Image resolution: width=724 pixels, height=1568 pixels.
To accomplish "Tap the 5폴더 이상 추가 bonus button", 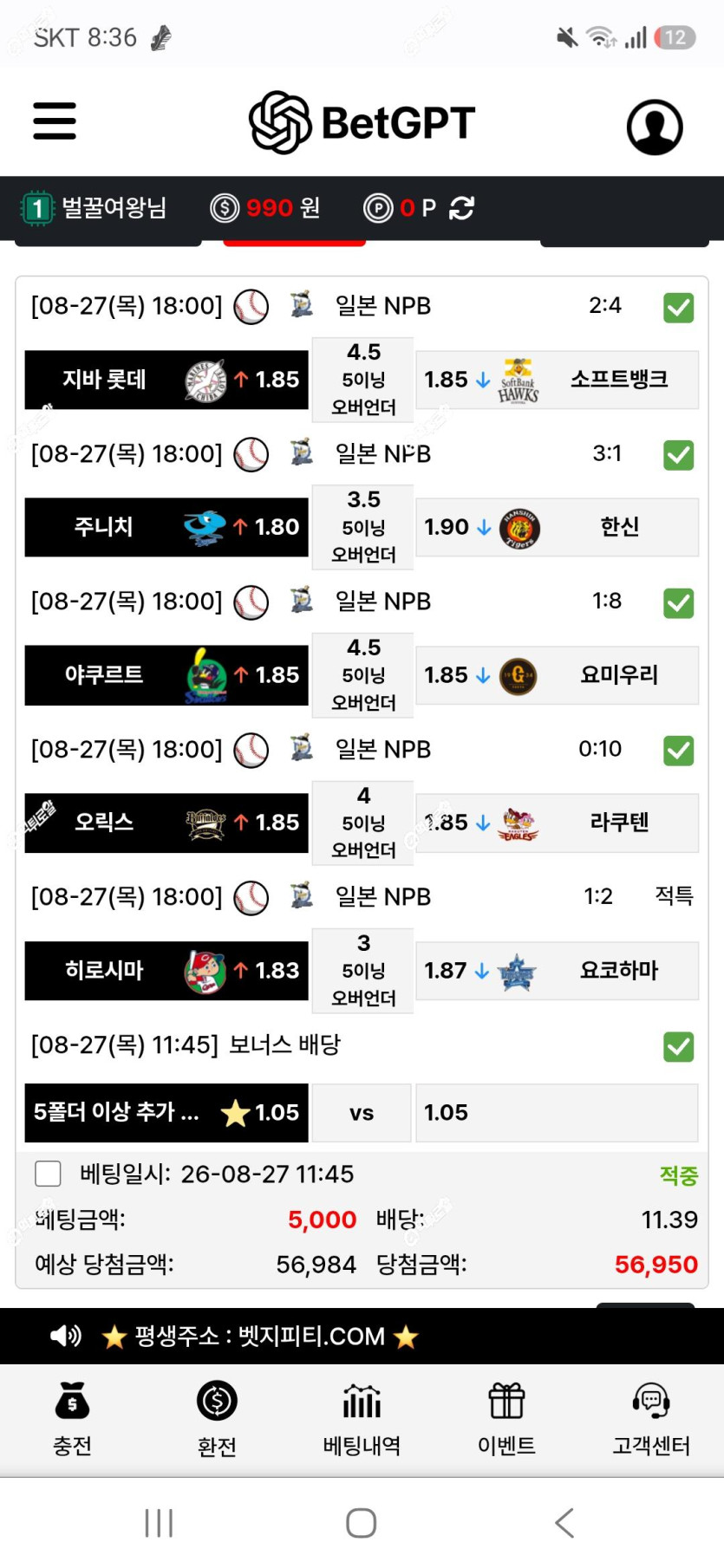I will (166, 1112).
